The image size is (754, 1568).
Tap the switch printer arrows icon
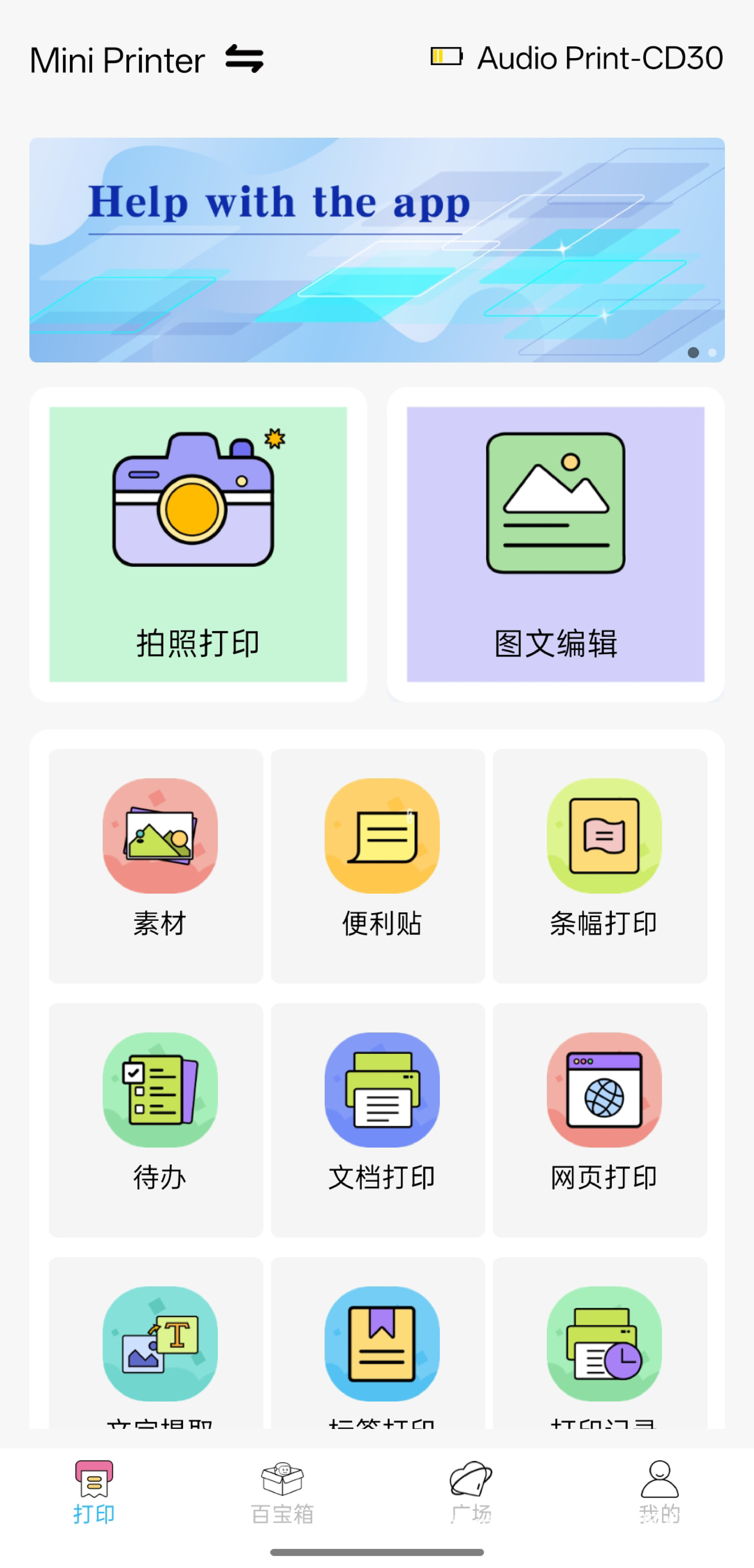(x=244, y=59)
